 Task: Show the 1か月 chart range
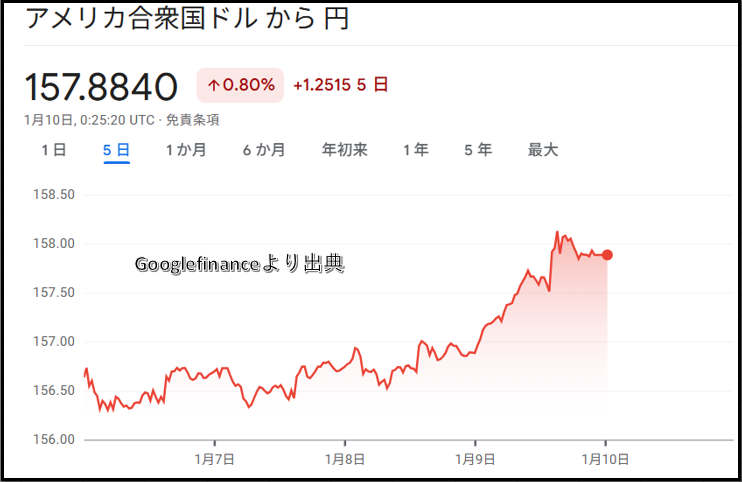click(x=186, y=150)
